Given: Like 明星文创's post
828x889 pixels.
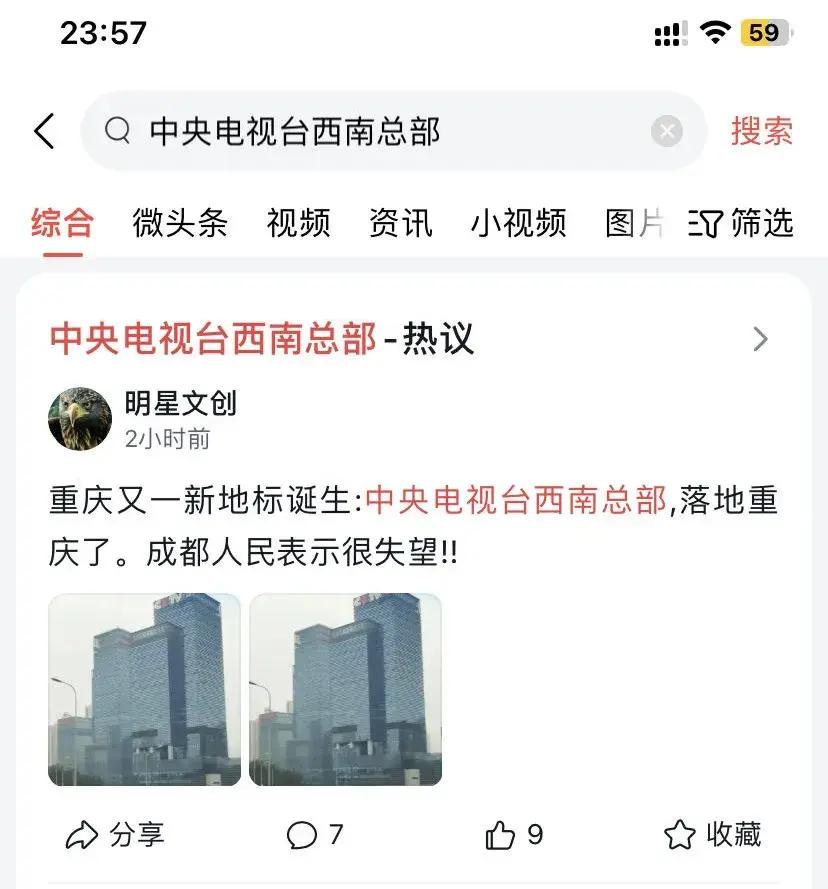Looking at the screenshot, I should (514, 835).
